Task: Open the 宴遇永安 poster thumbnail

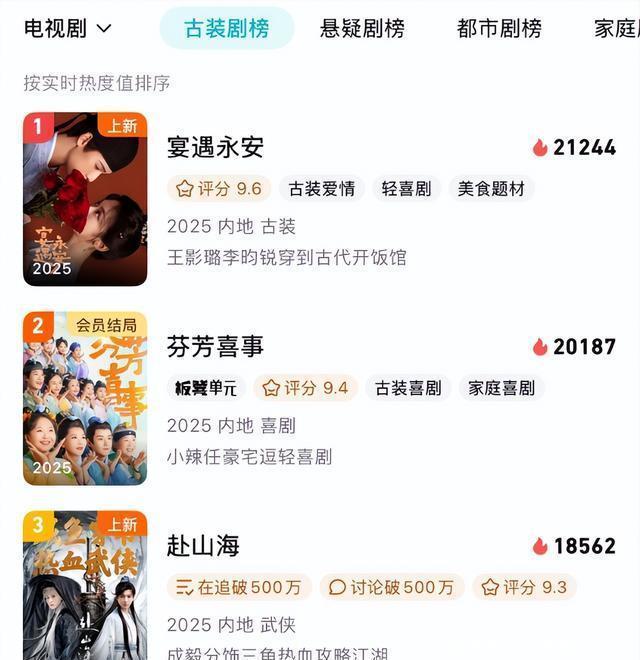Action: pyautogui.click(x=85, y=199)
